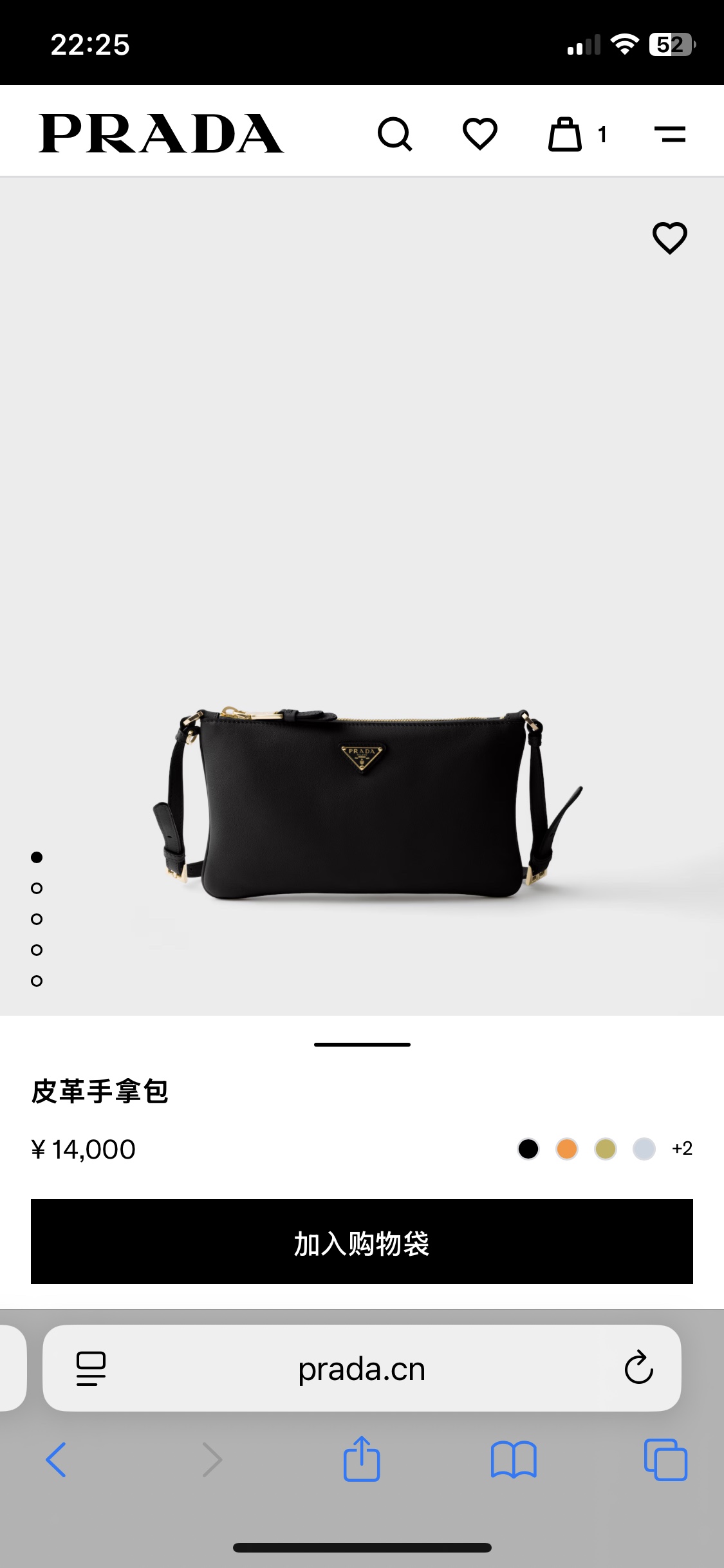
Task: Open the hamburger menu
Action: point(669,134)
